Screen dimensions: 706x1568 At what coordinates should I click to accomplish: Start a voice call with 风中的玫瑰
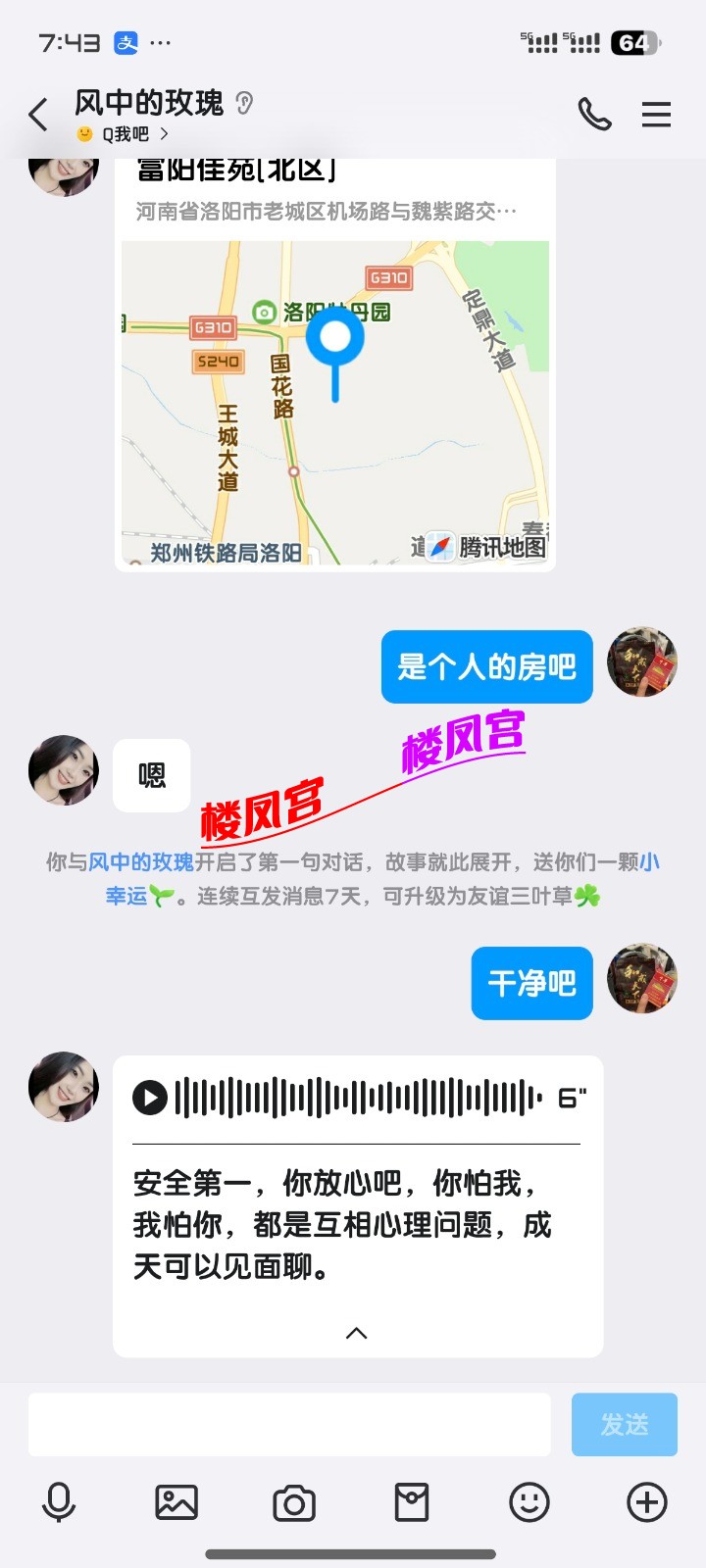[x=594, y=115]
